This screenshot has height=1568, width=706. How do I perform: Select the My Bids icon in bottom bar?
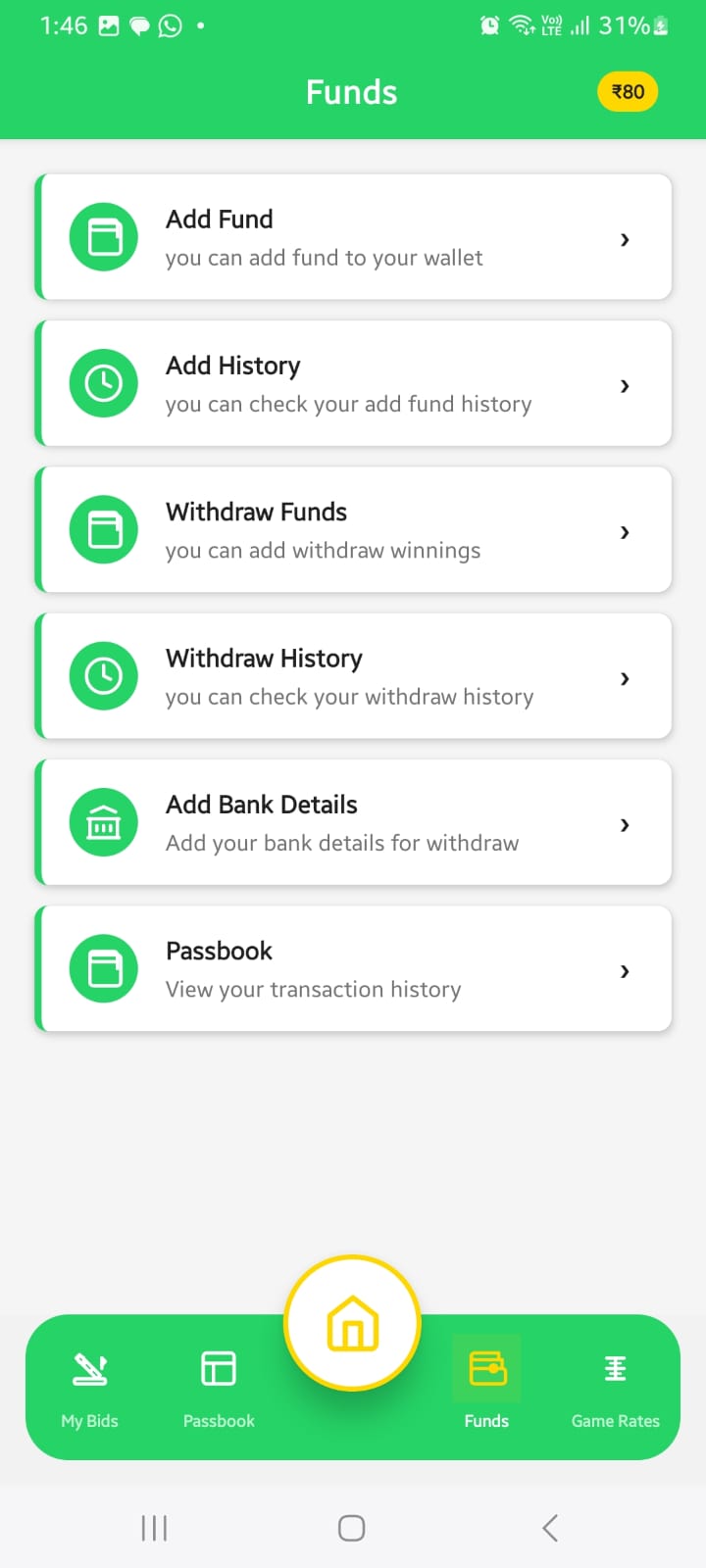(89, 1367)
